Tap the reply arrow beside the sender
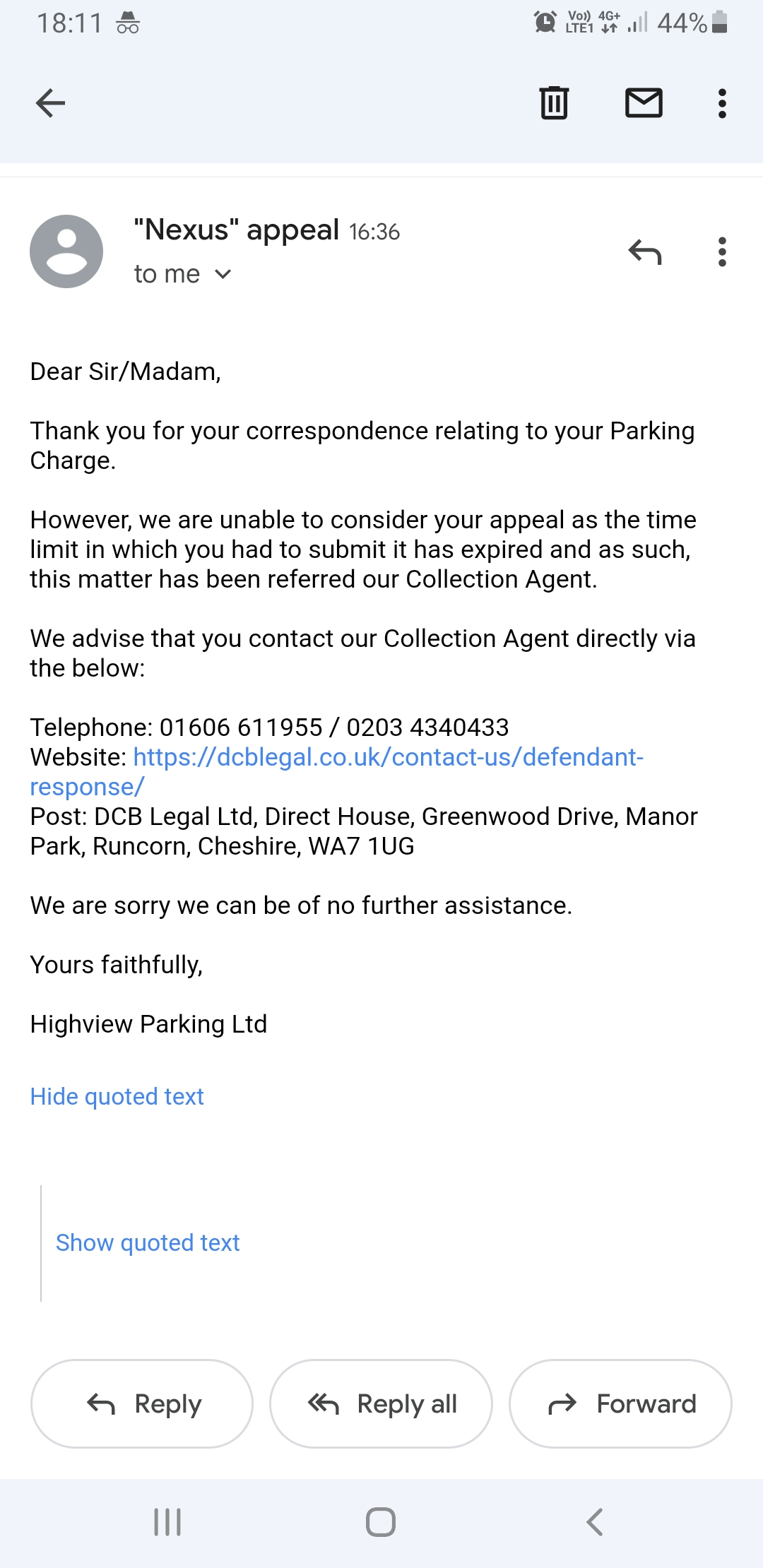 click(x=644, y=251)
